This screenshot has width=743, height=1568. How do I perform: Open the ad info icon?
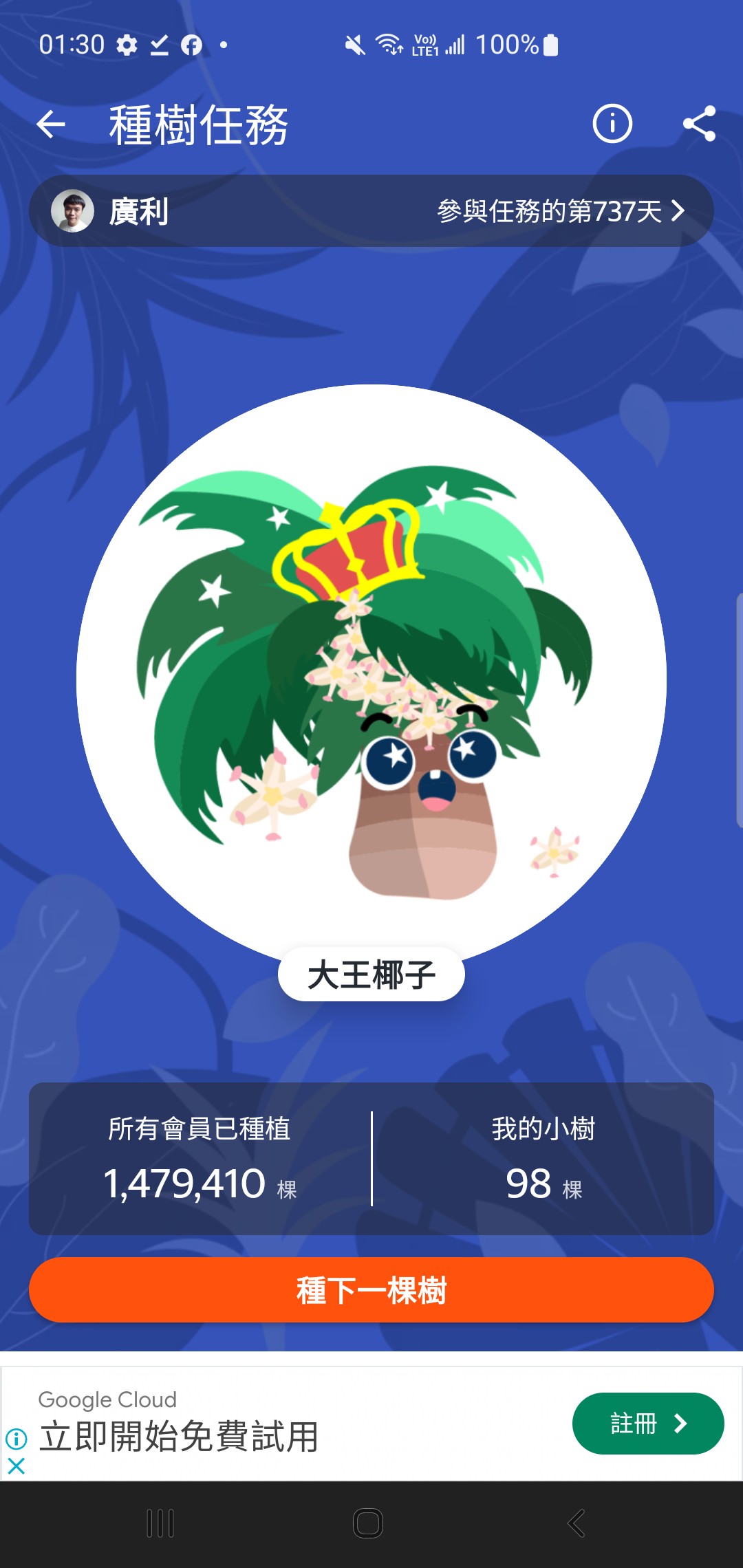coord(17,1438)
